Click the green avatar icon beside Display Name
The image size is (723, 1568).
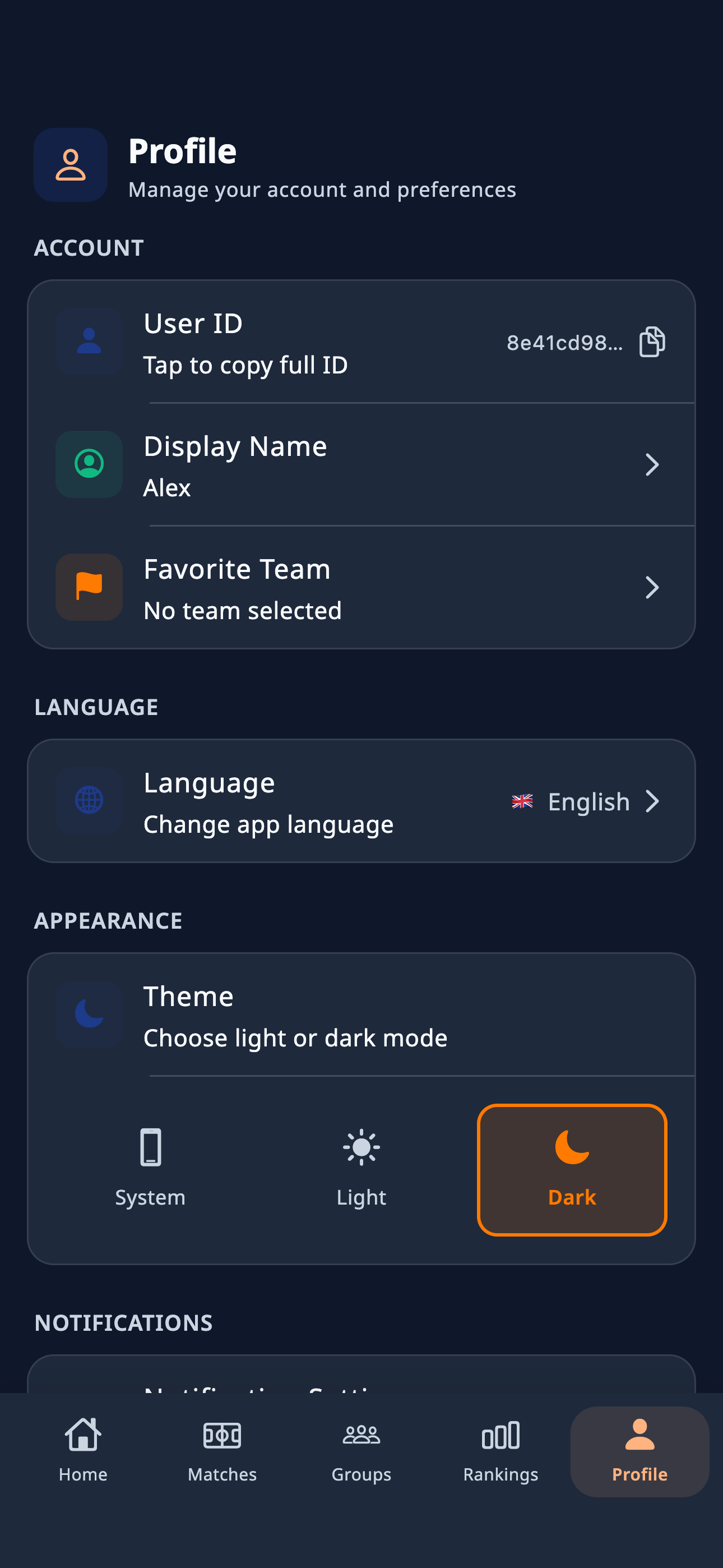tap(89, 464)
